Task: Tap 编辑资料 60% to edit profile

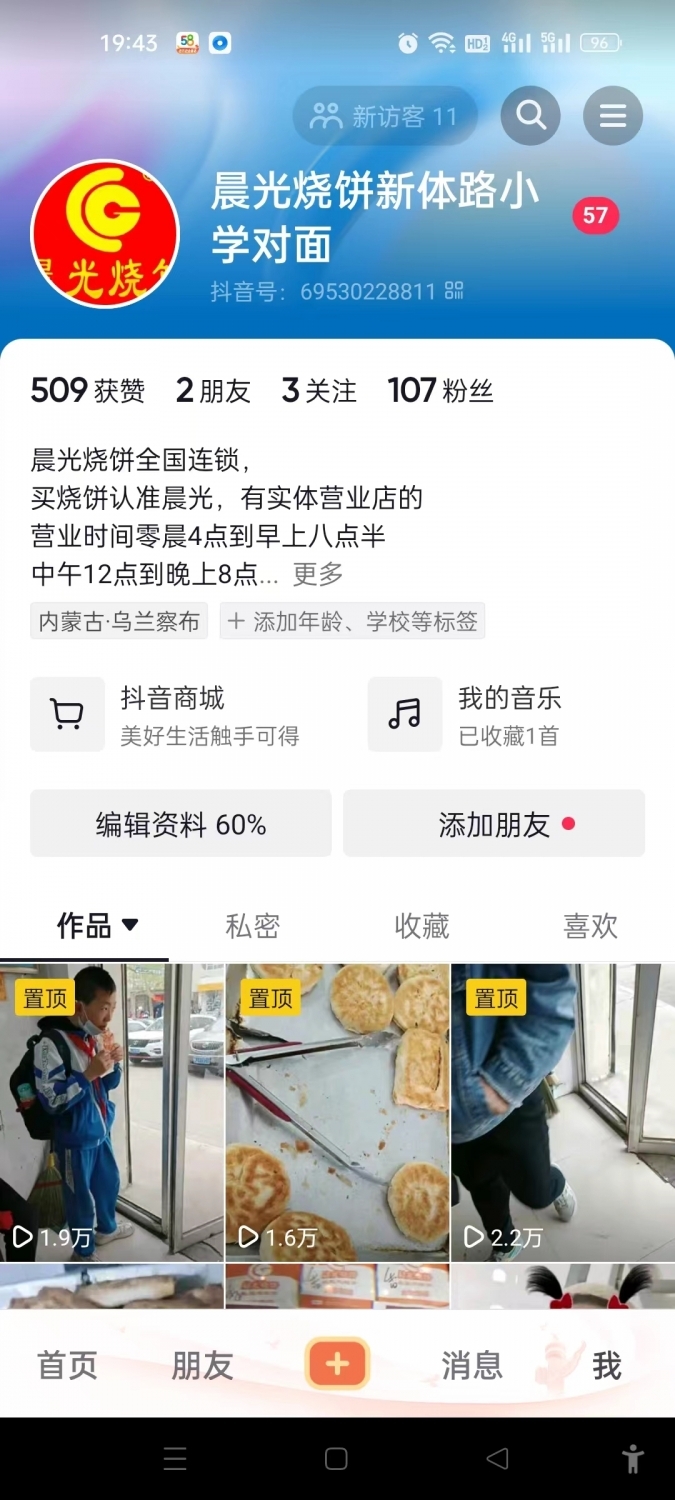Action: coord(181,824)
